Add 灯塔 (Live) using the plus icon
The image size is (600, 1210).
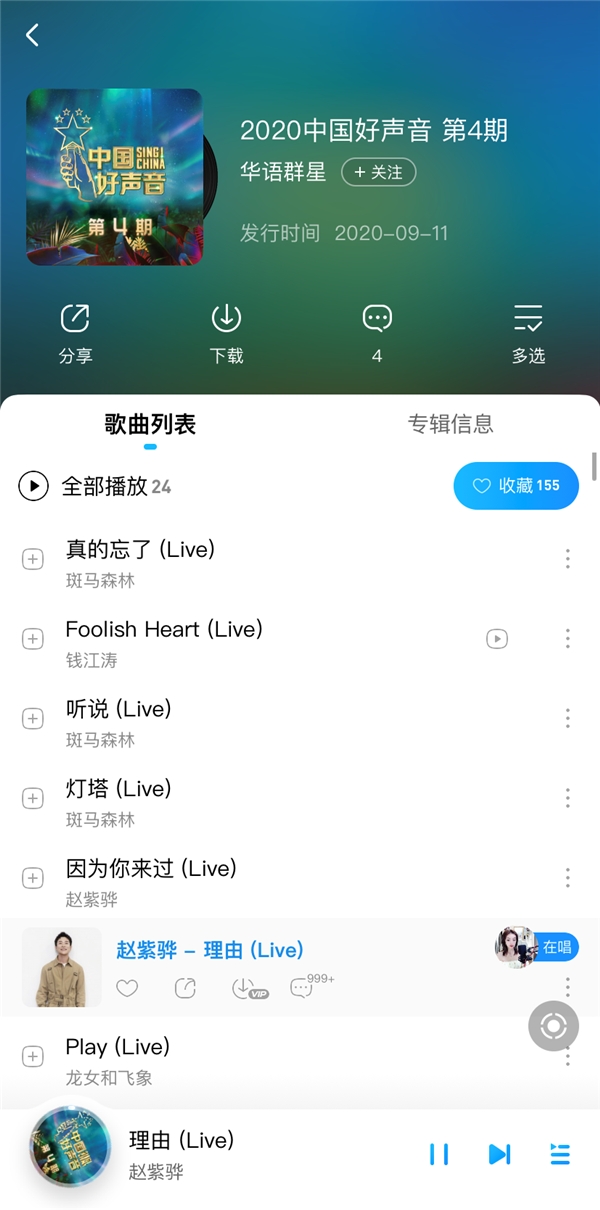coord(33,798)
